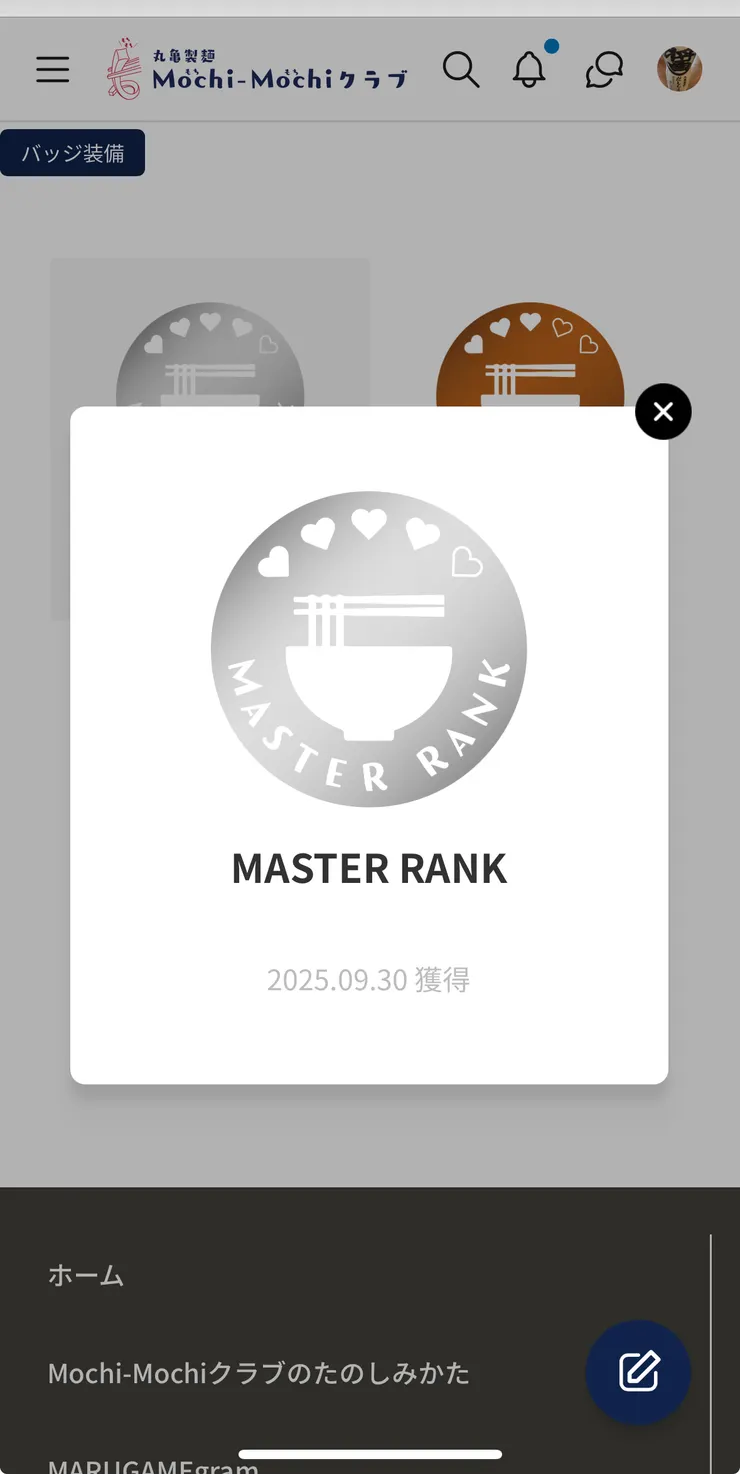Viewport: 740px width, 1474px height.
Task: Open your profile avatar photo
Action: (679, 70)
